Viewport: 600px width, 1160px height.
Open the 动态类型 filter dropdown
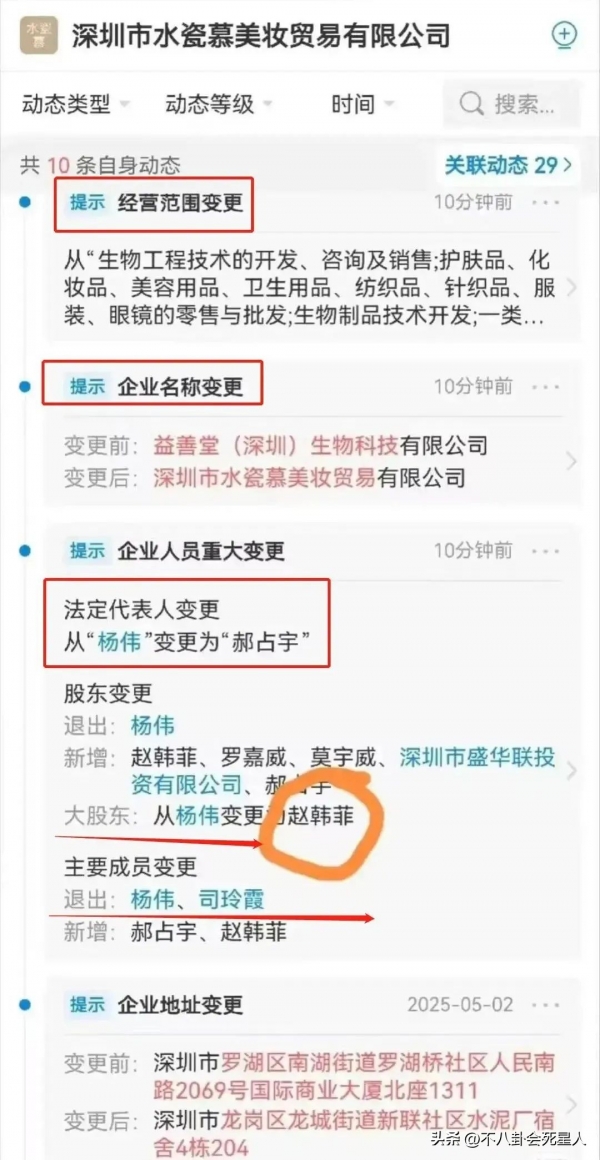pos(77,104)
